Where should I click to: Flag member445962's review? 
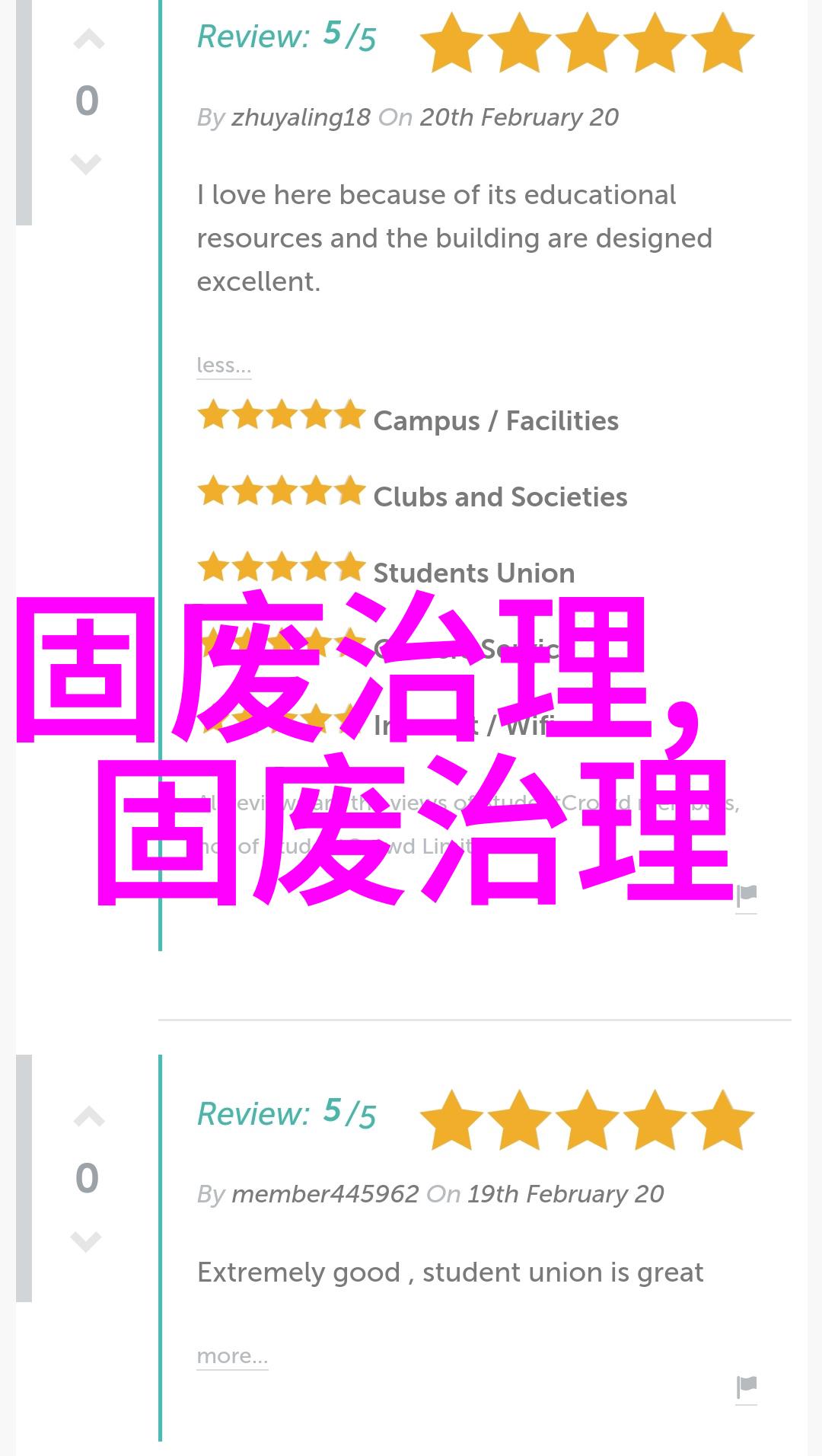pos(746,1387)
